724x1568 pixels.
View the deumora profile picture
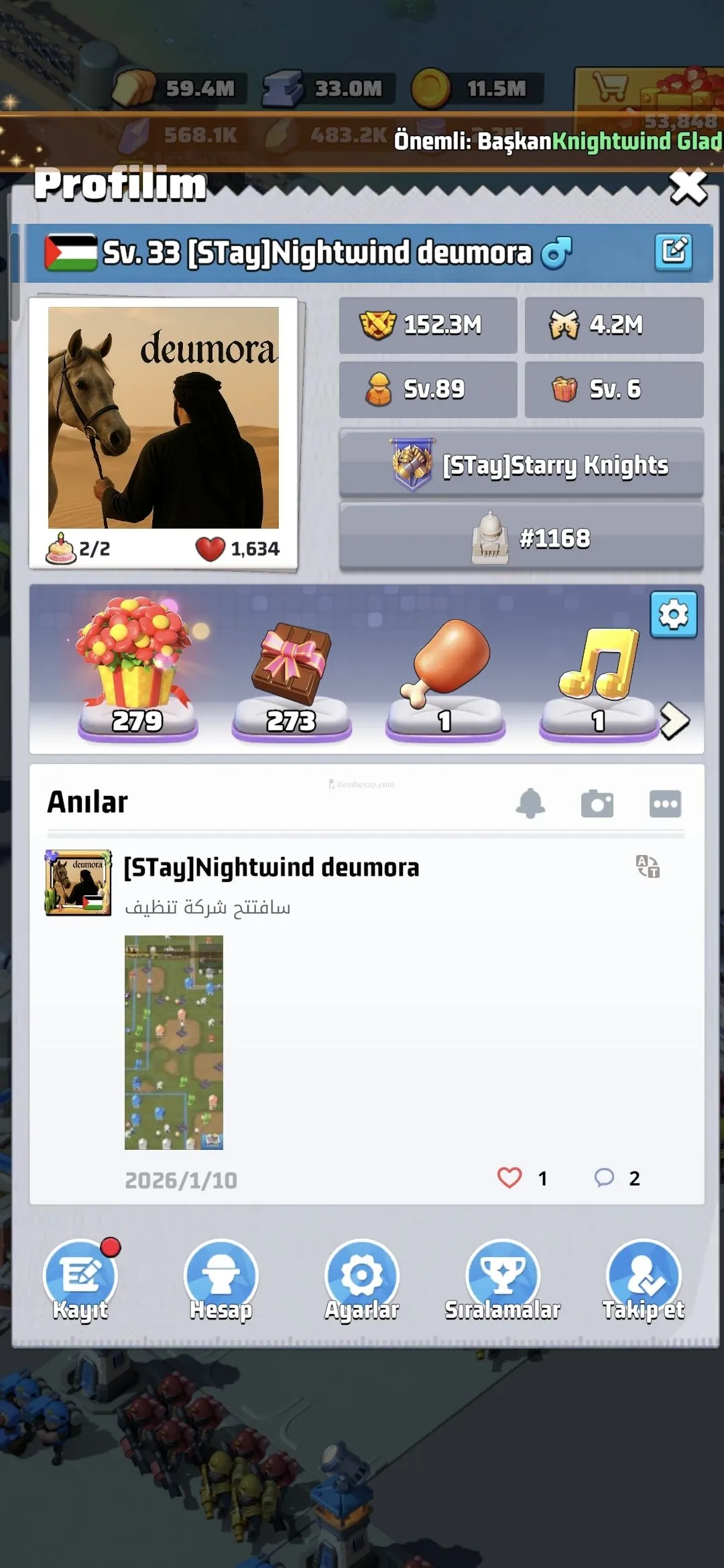coord(164,417)
